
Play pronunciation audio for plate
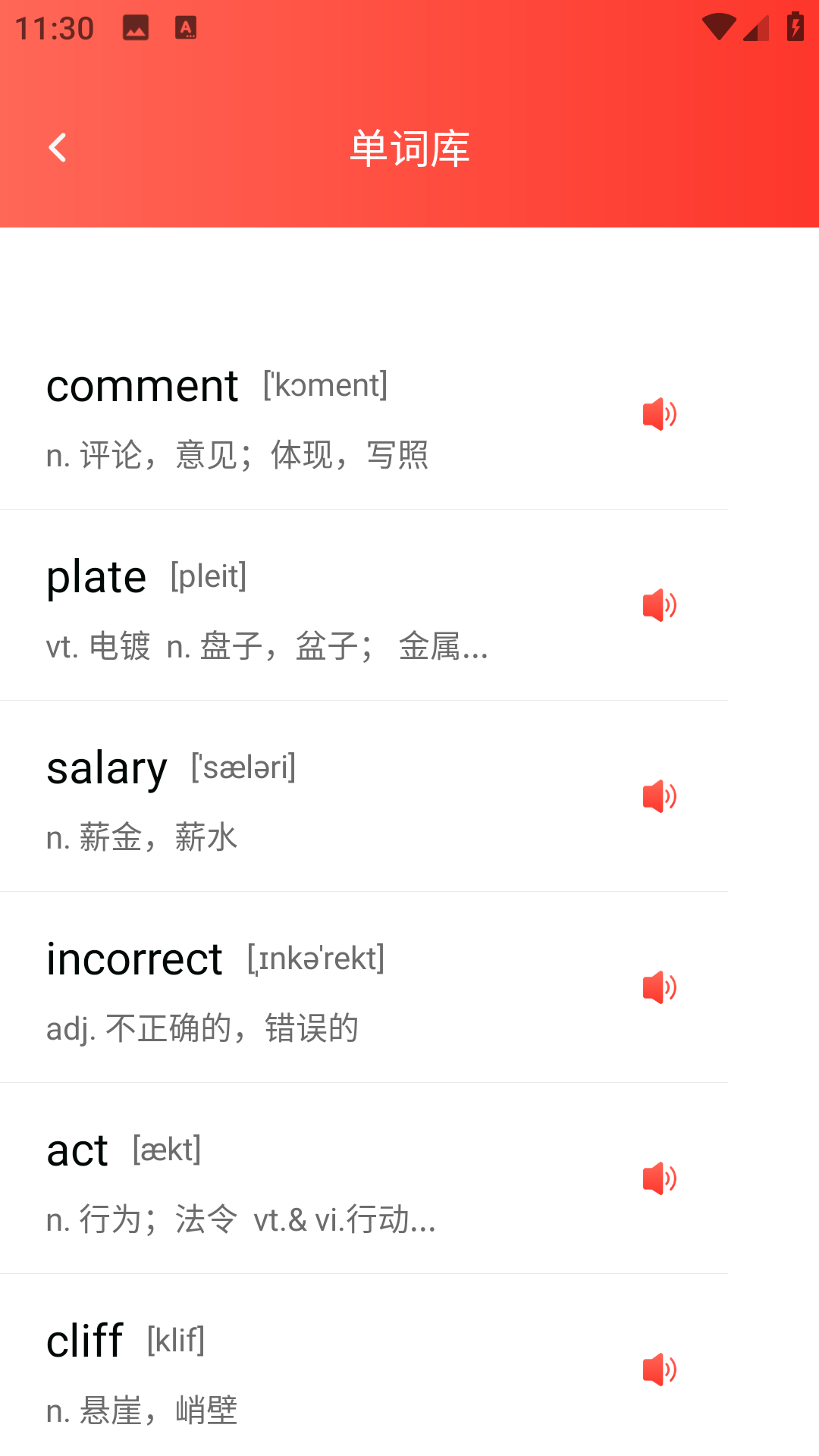659,605
